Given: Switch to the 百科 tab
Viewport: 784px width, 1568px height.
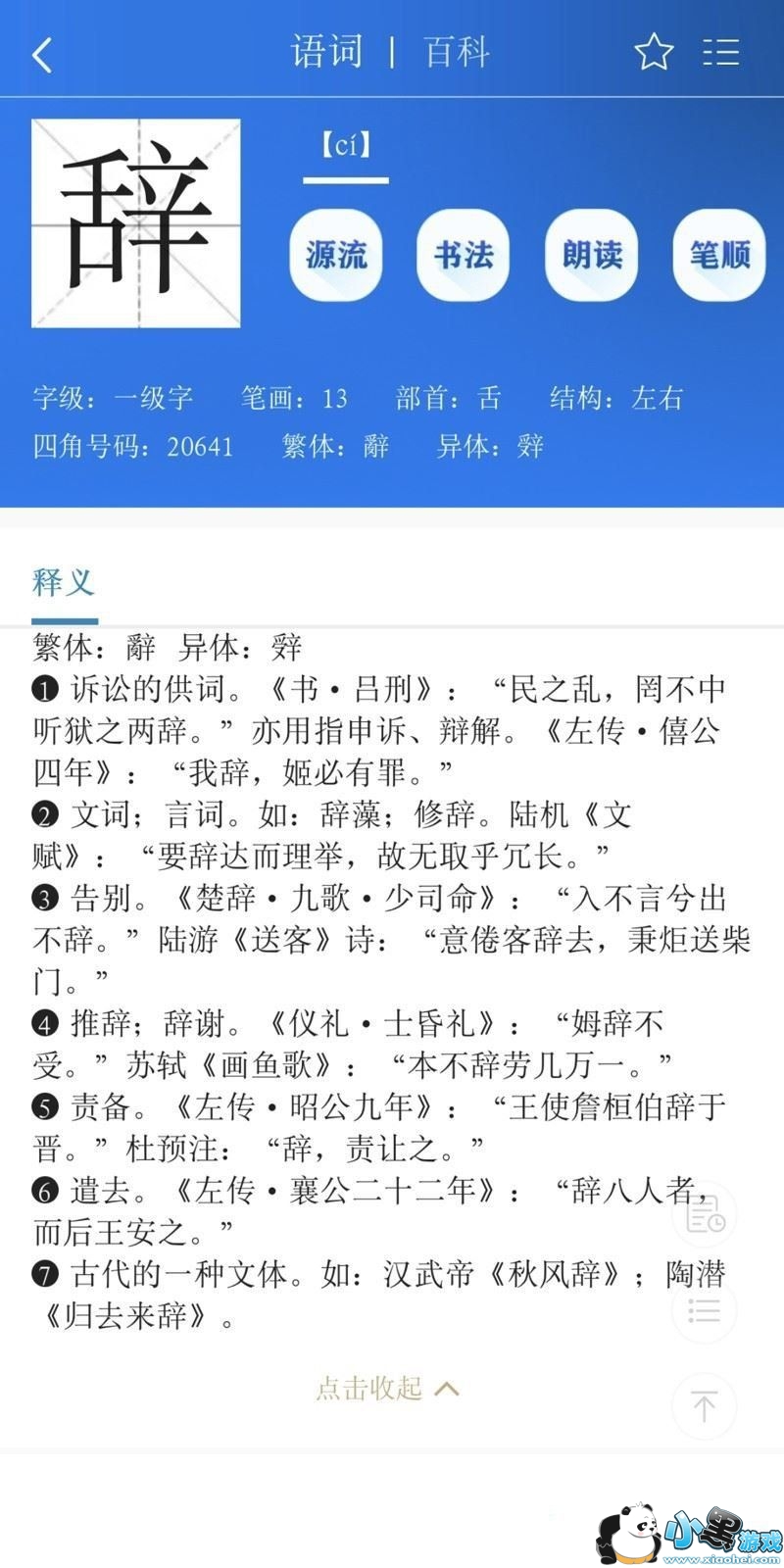Looking at the screenshot, I should pos(457,52).
